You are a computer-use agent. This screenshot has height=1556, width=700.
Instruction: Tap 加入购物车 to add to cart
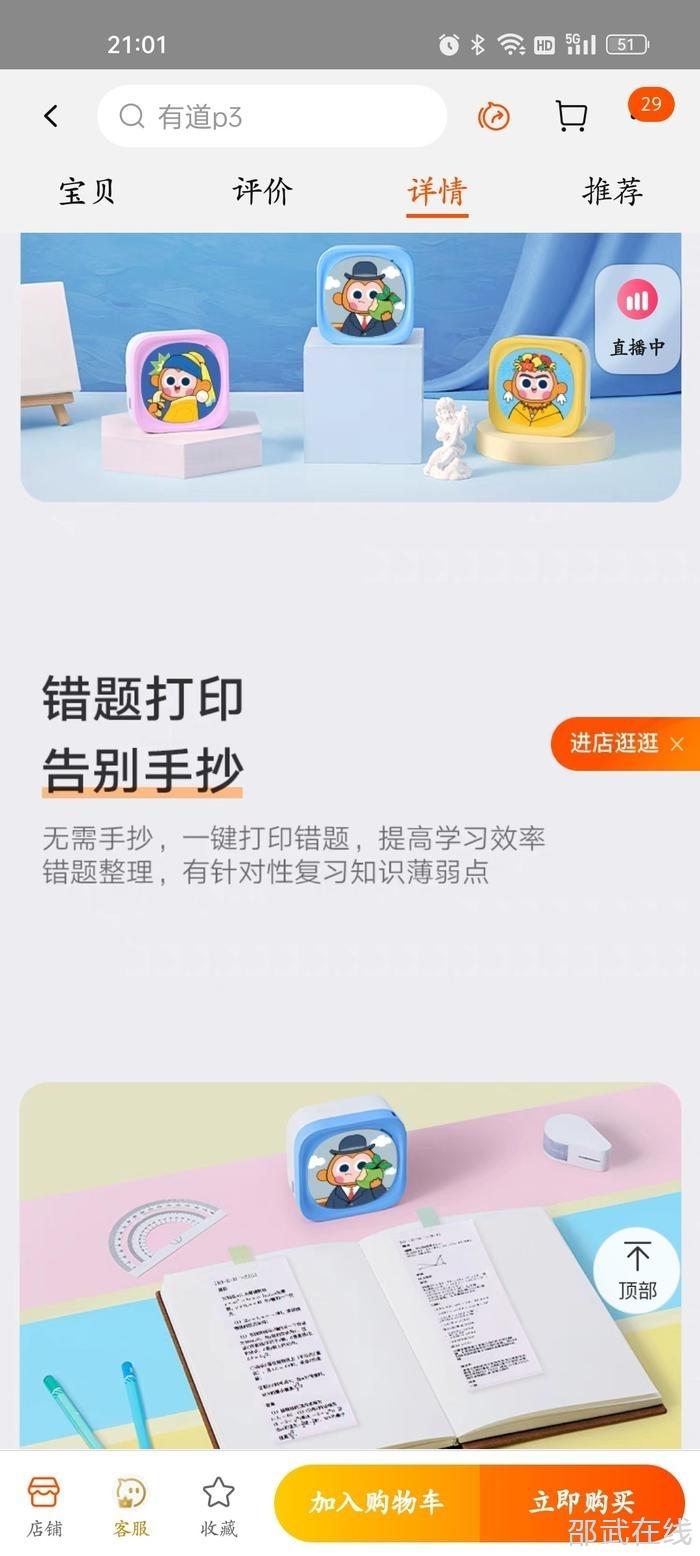[x=376, y=1502]
